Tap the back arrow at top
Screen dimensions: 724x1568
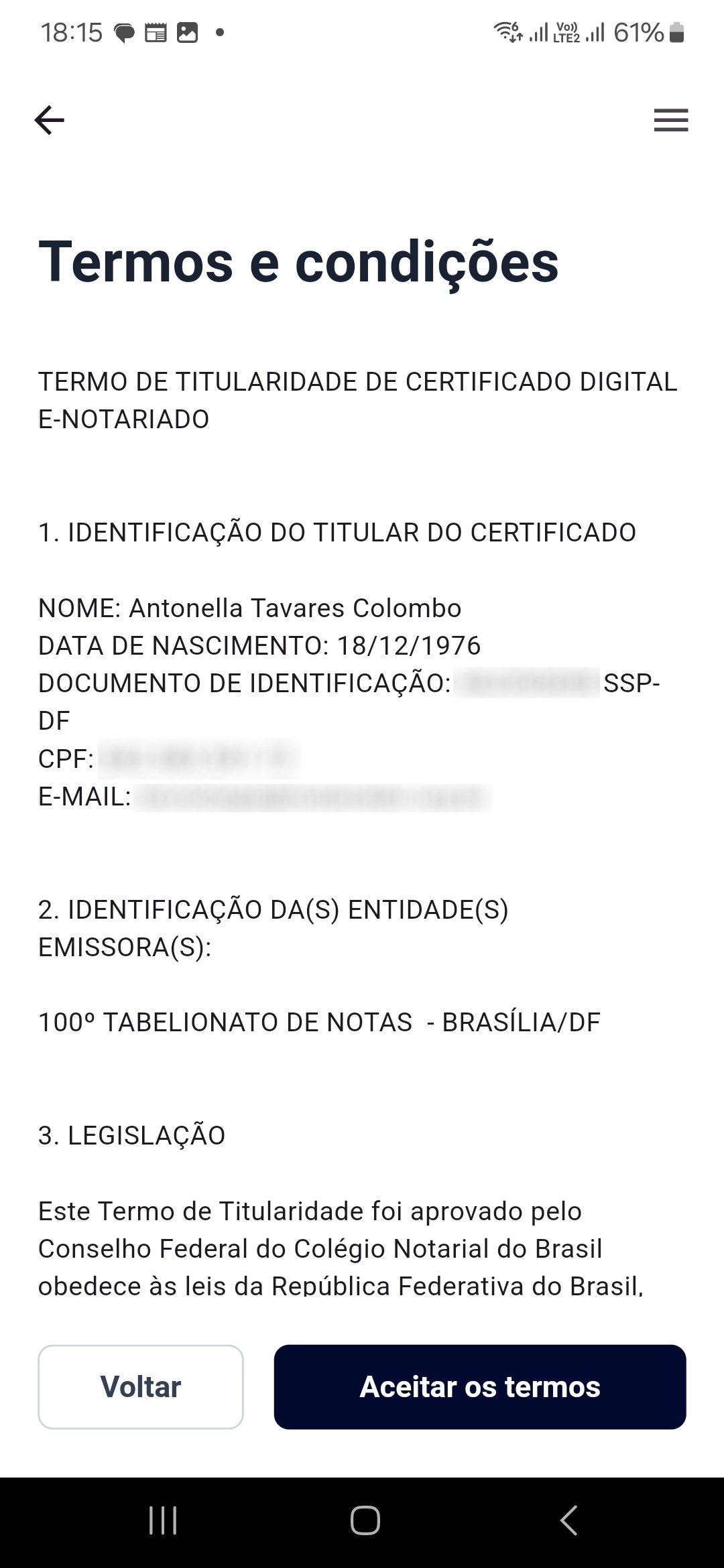(x=50, y=121)
